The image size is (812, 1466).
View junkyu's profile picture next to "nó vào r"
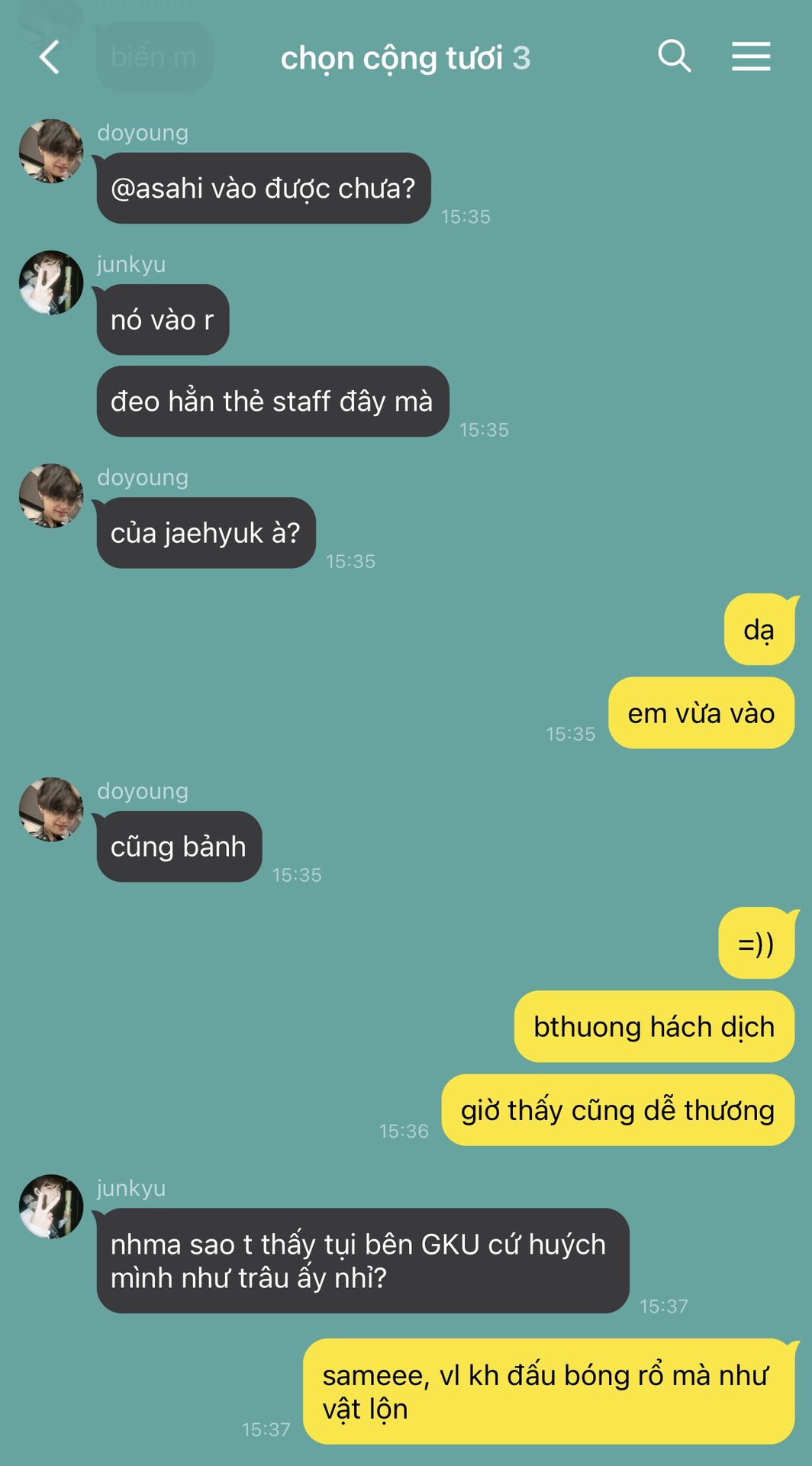click(51, 283)
